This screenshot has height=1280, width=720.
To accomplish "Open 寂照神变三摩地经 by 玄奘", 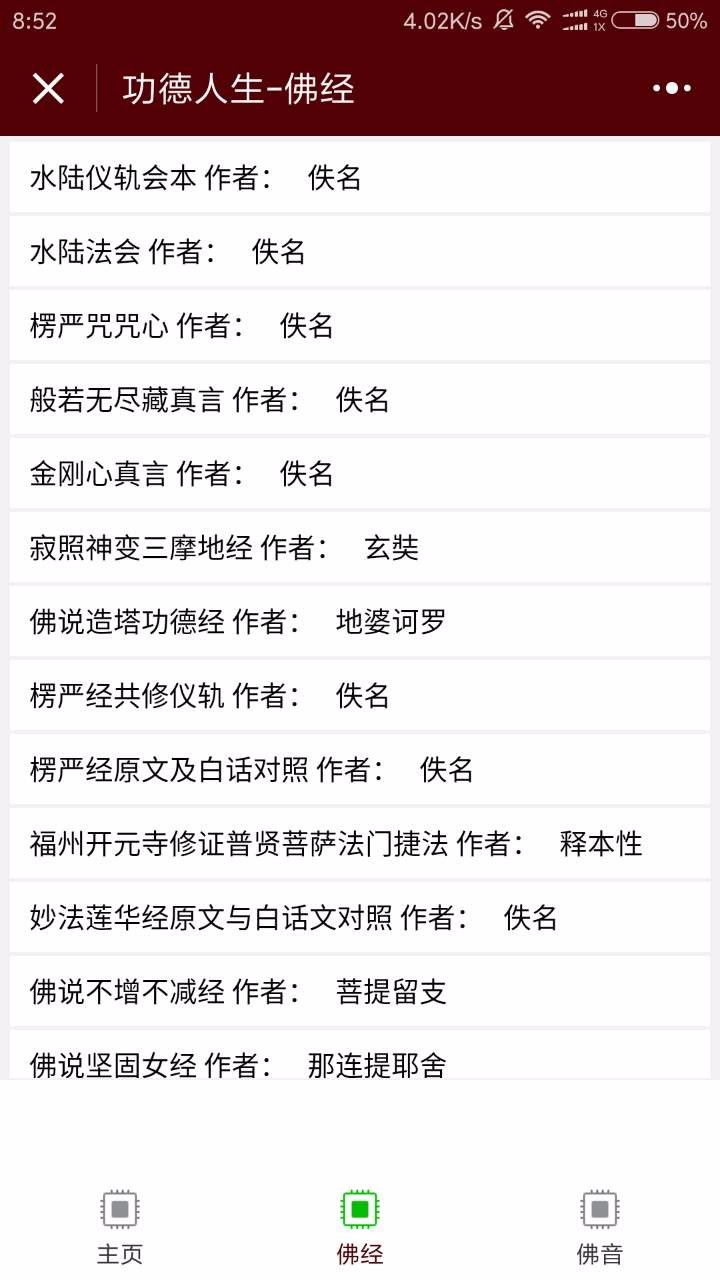I will 360,548.
